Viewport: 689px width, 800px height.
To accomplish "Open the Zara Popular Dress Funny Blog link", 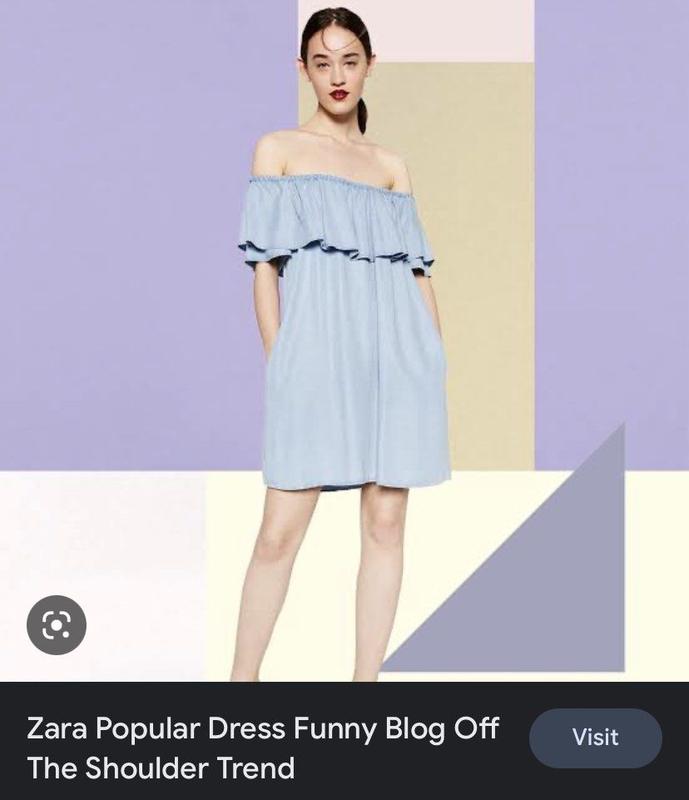I will point(262,747).
